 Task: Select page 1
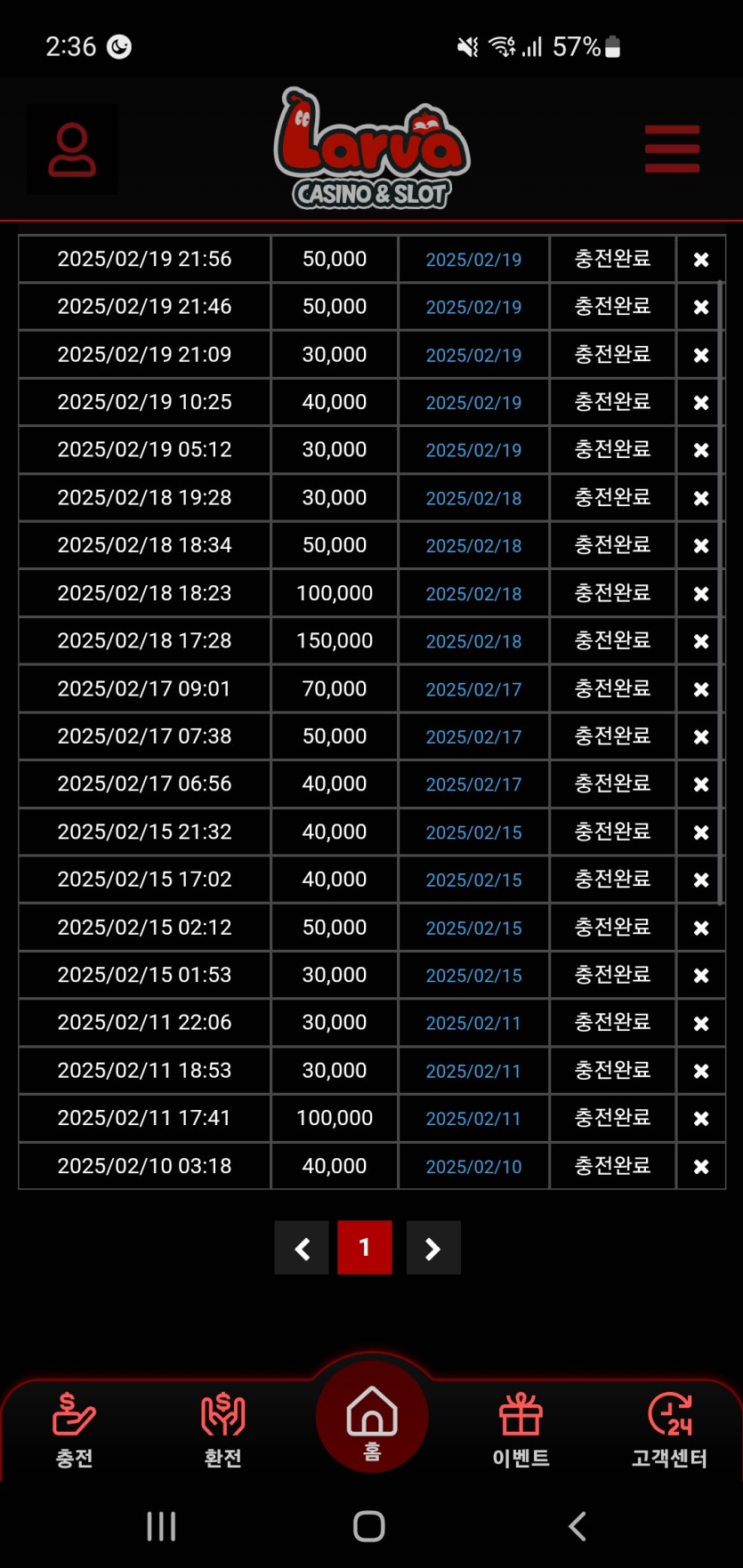pyautogui.click(x=364, y=1248)
